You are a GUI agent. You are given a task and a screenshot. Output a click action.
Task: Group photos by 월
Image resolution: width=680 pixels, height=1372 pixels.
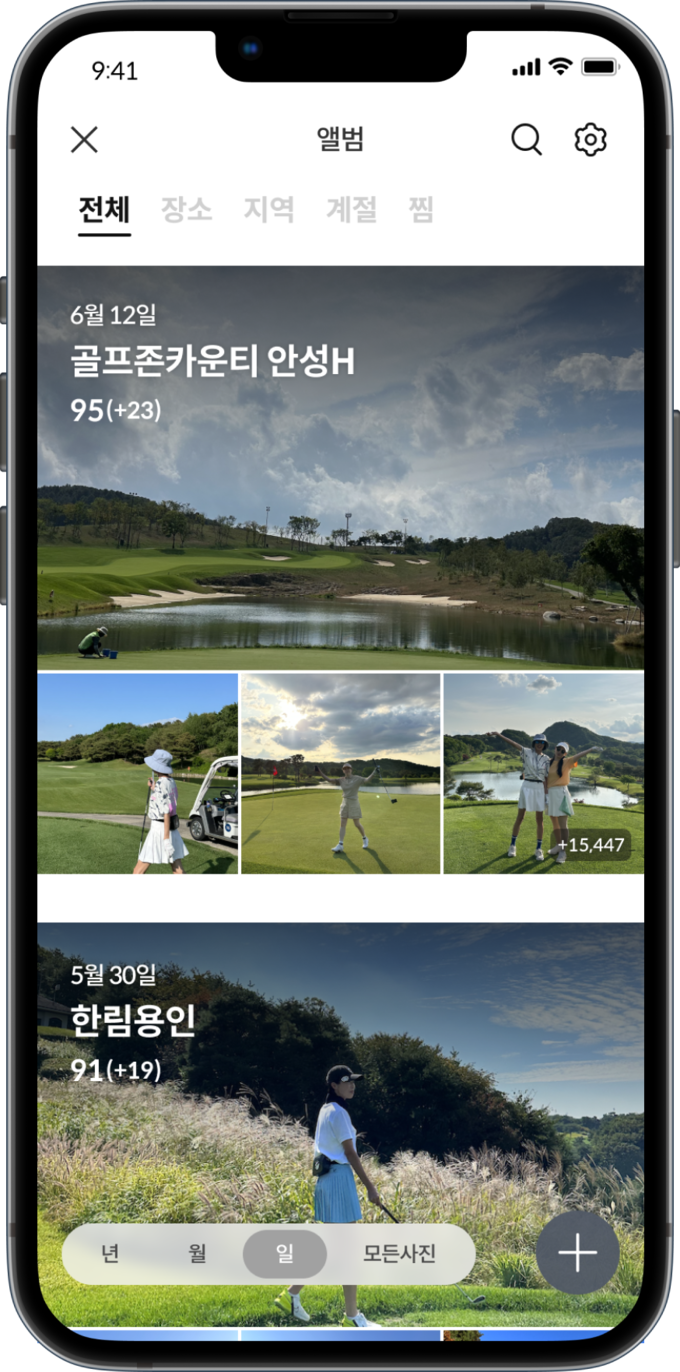click(x=197, y=1254)
